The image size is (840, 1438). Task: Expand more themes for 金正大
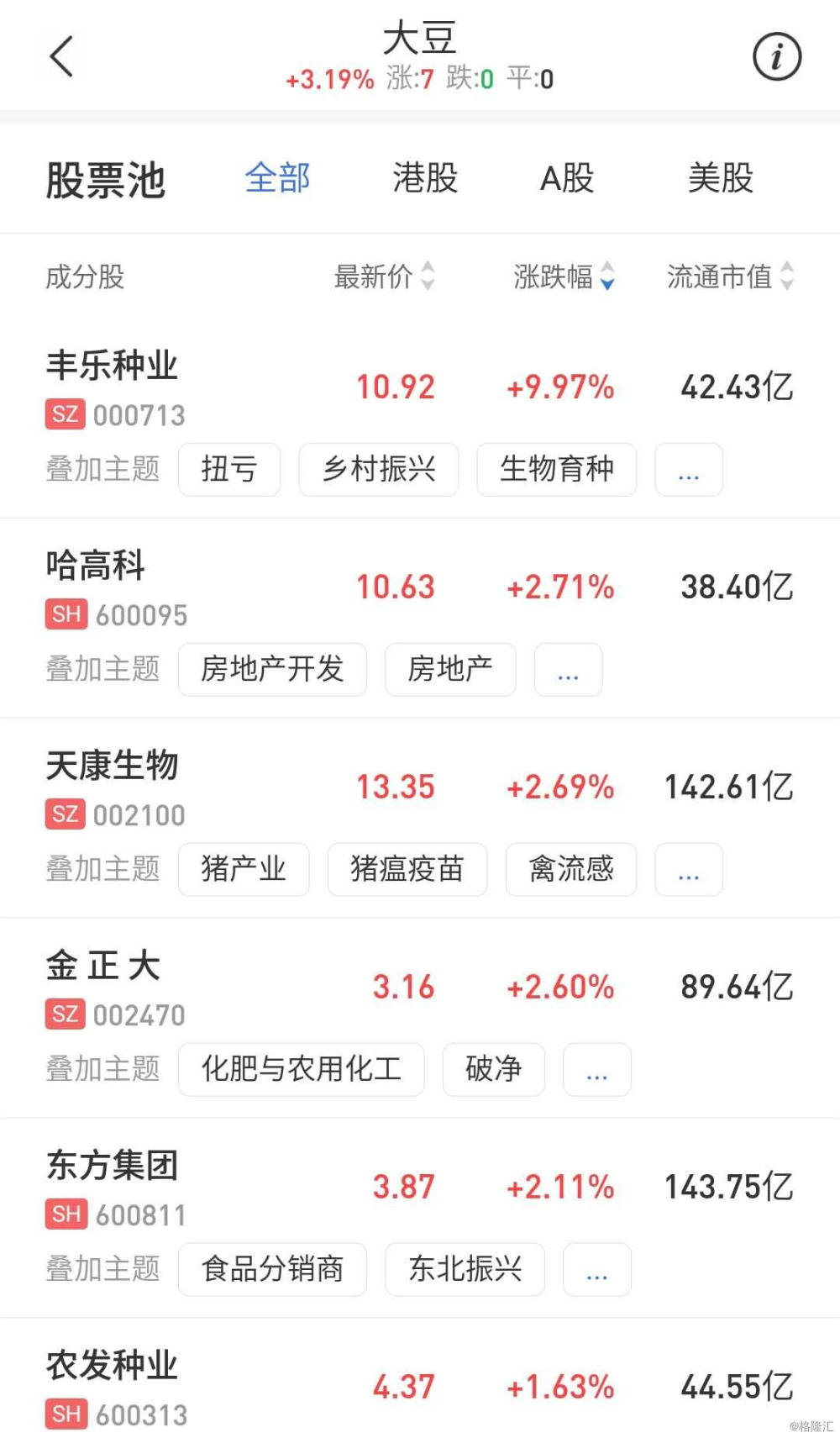[x=596, y=1070]
